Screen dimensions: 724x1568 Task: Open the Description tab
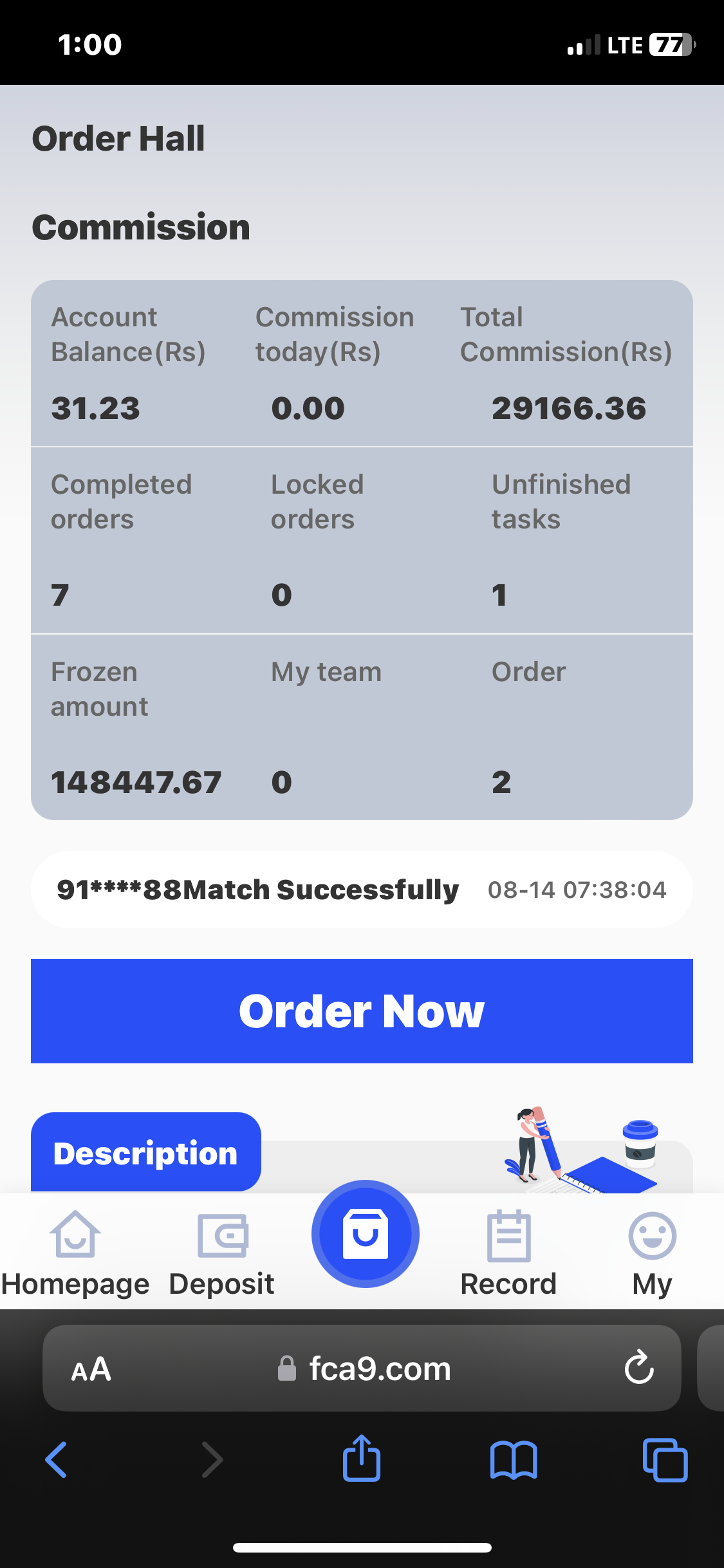pyautogui.click(x=146, y=1152)
